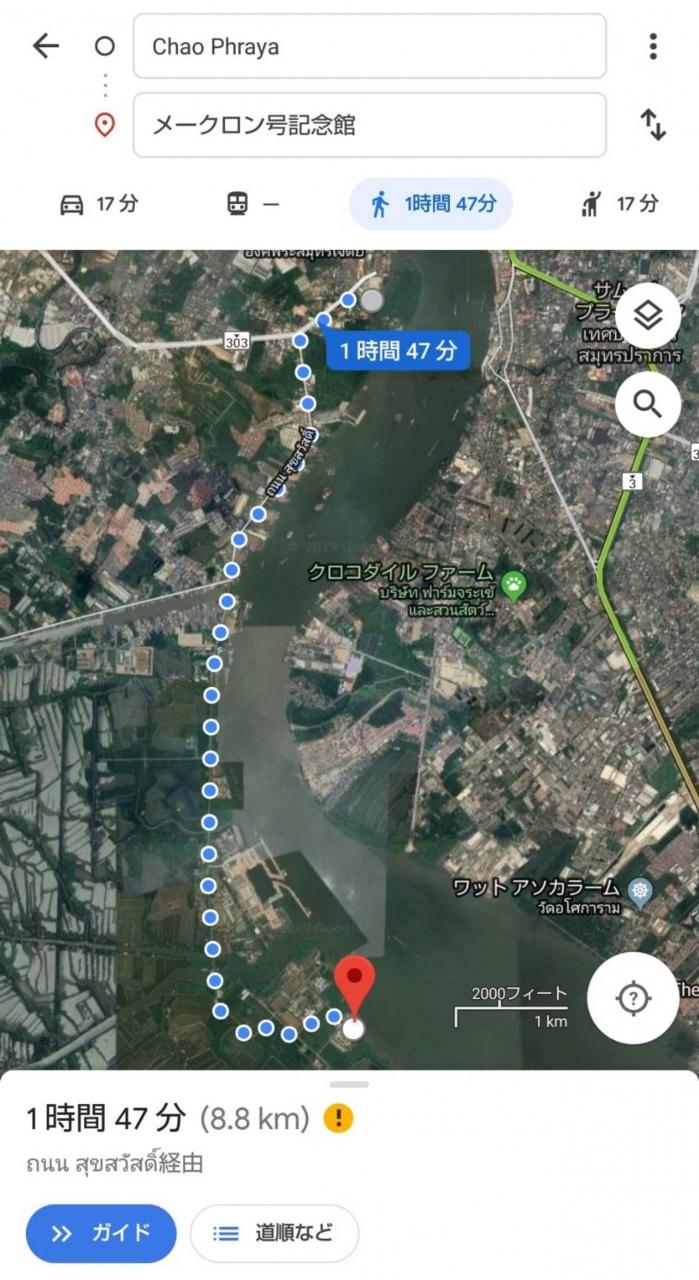Swap the start and destination

click(652, 125)
